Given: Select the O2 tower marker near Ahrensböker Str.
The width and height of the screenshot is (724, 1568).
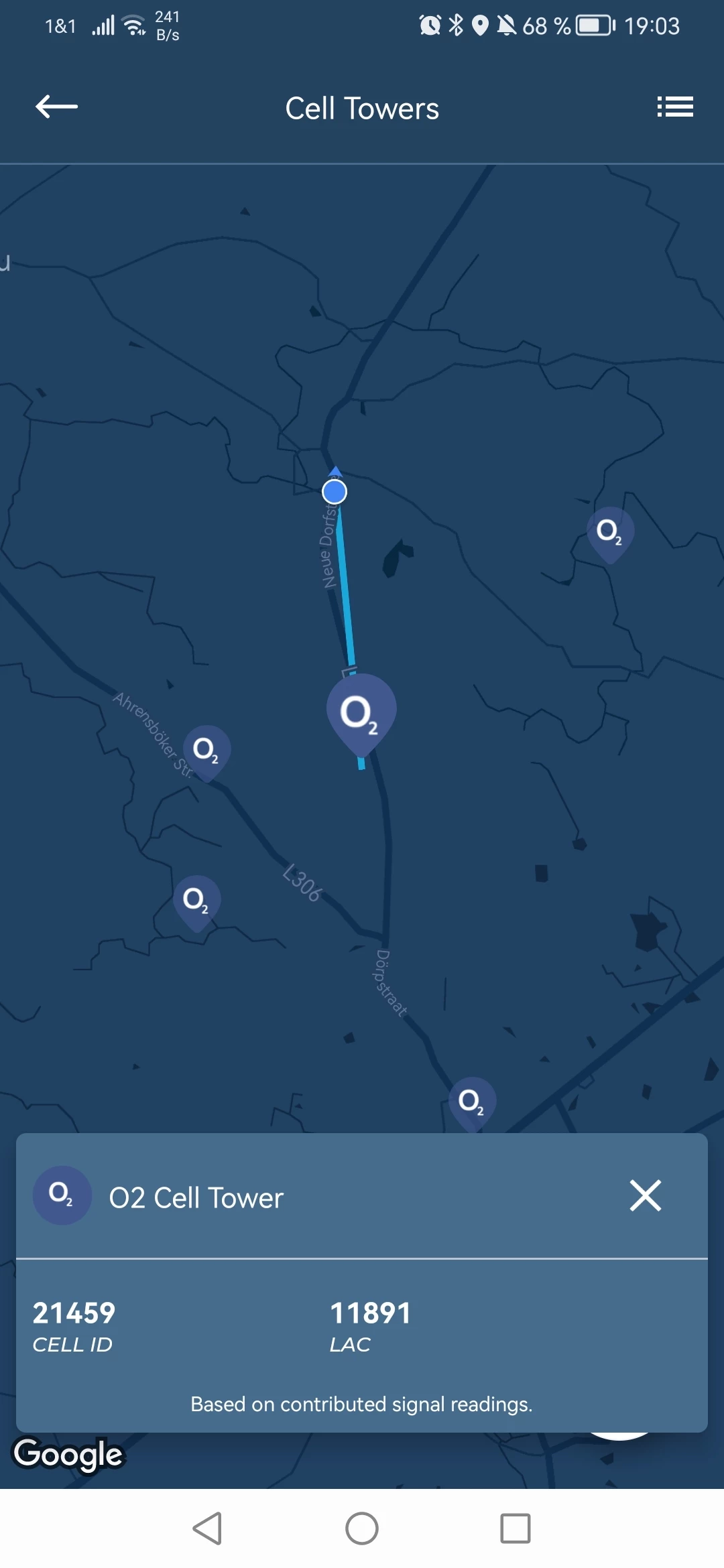Looking at the screenshot, I should 206,750.
